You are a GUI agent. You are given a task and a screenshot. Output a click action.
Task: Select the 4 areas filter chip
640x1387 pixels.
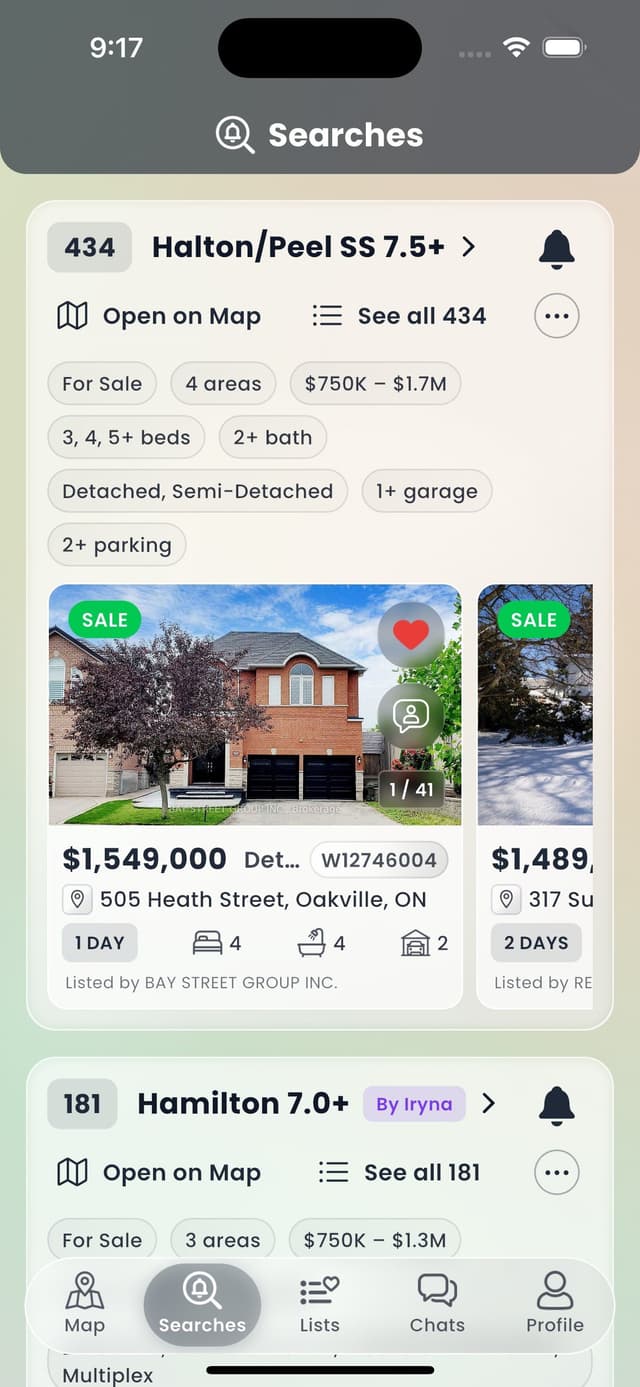223,384
